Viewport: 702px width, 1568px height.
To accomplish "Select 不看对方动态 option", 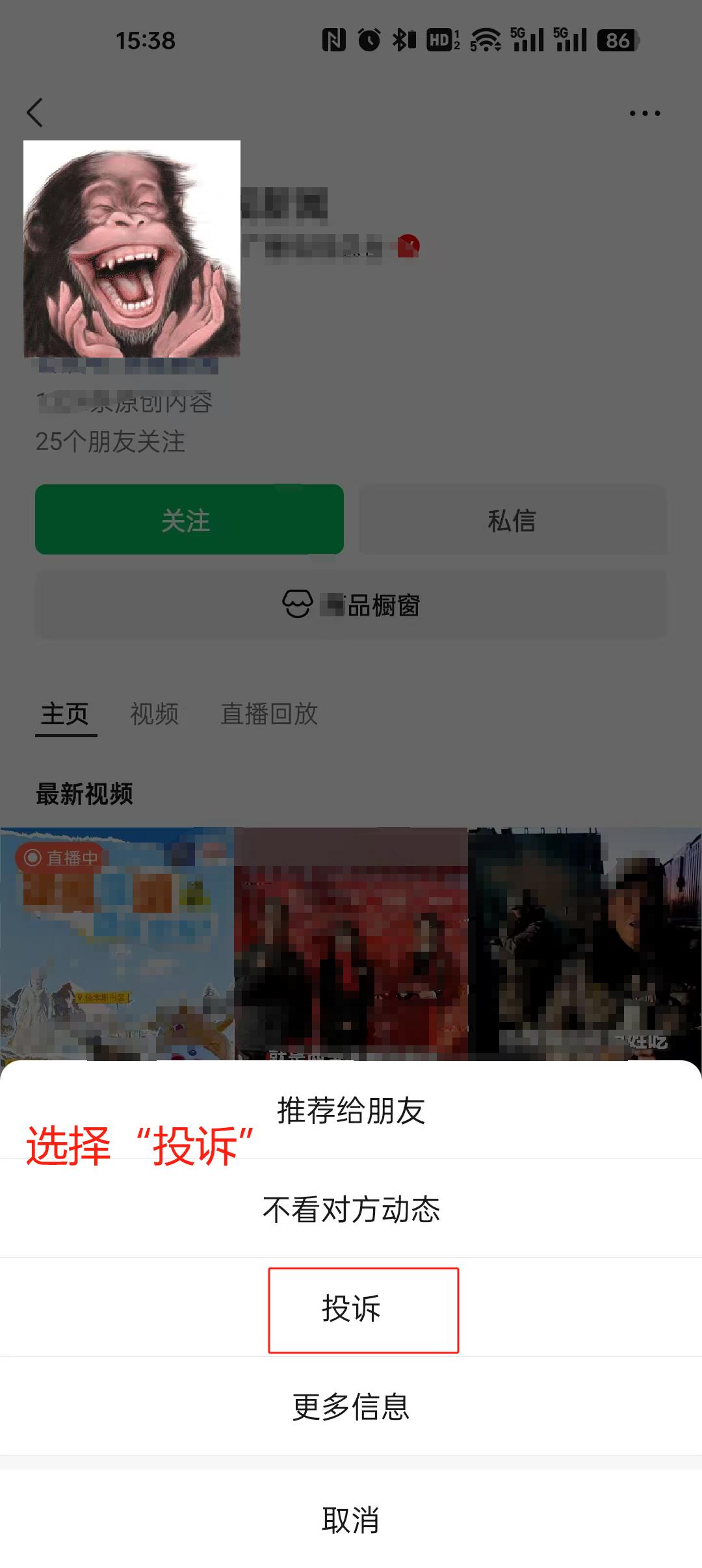I will [351, 1209].
